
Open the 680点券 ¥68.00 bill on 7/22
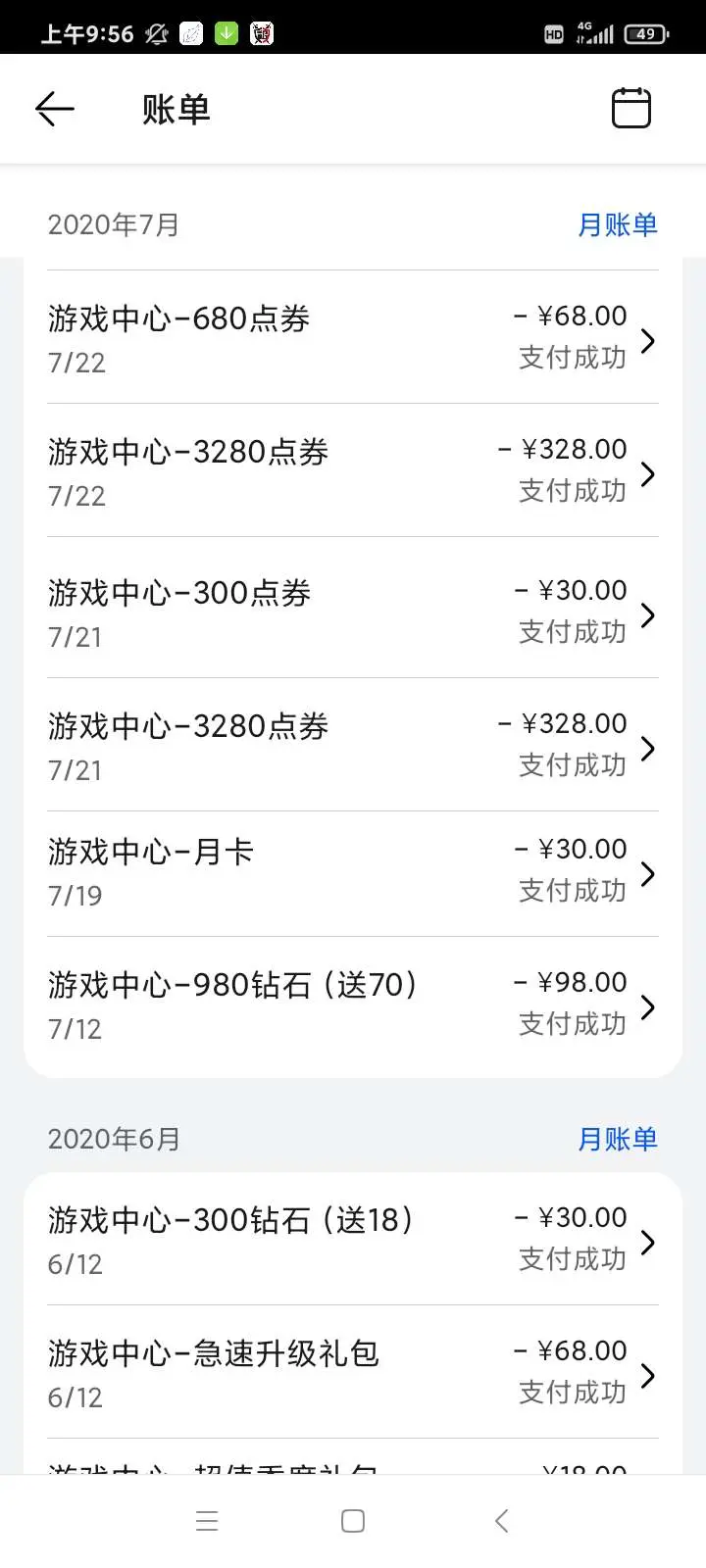pos(353,337)
